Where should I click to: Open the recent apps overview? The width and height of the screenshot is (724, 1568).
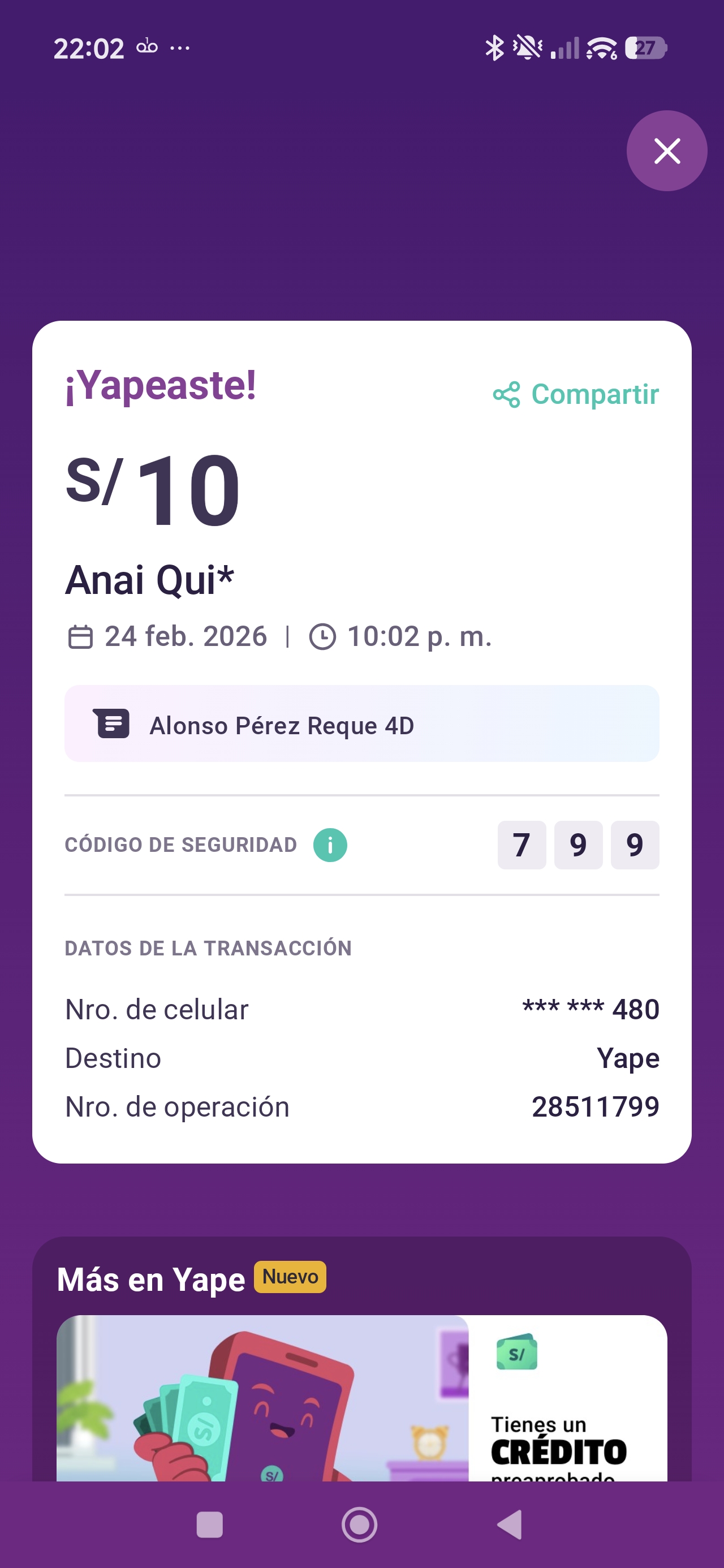pos(209,1525)
